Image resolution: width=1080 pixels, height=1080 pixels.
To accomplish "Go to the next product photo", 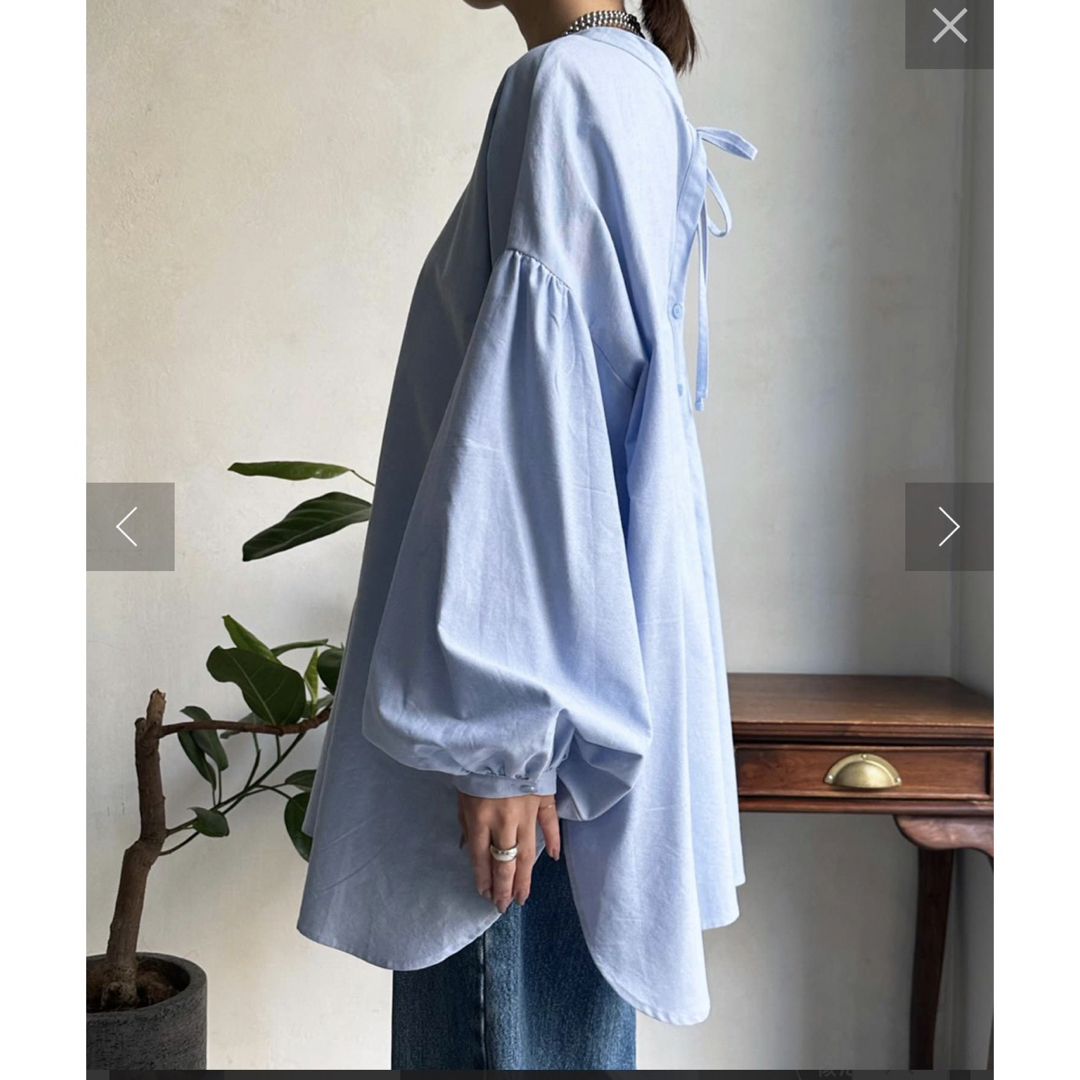I will (x=949, y=527).
